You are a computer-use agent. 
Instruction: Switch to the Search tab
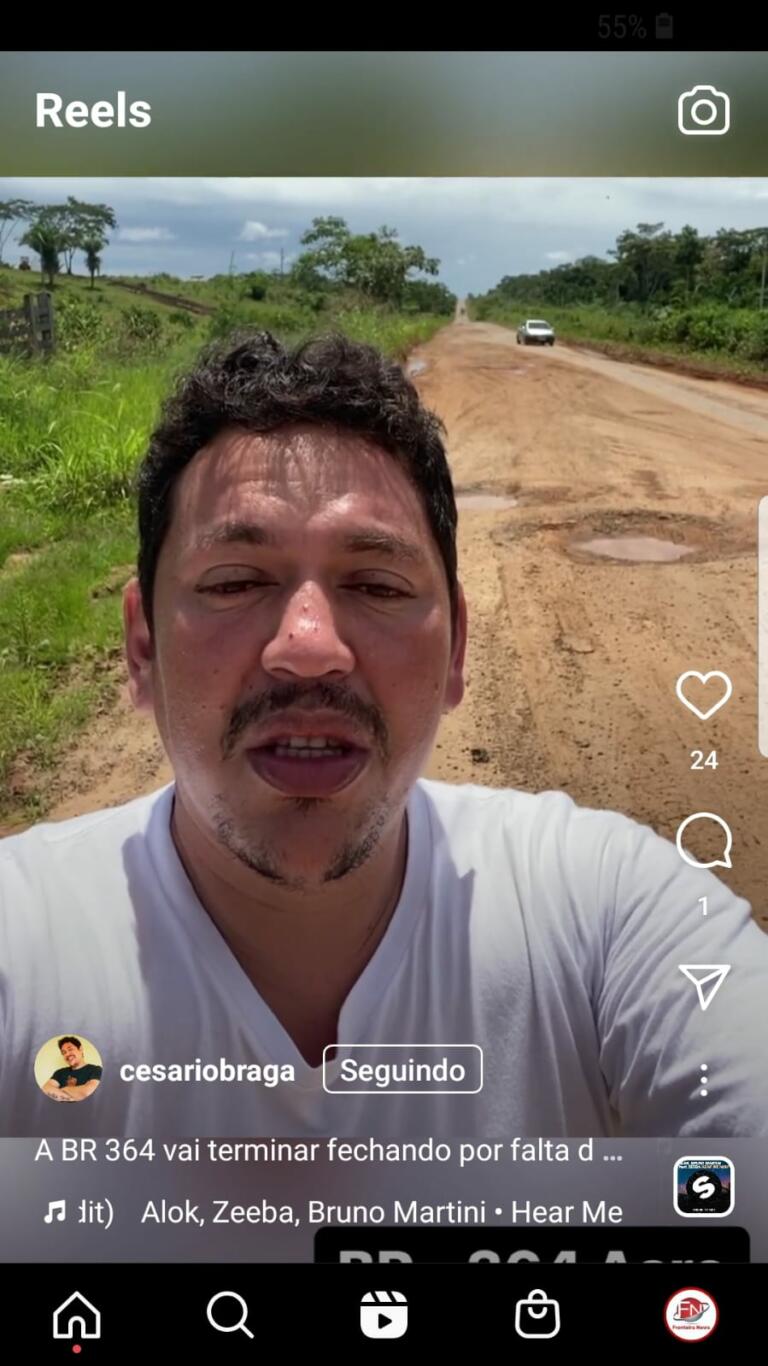[230, 1314]
